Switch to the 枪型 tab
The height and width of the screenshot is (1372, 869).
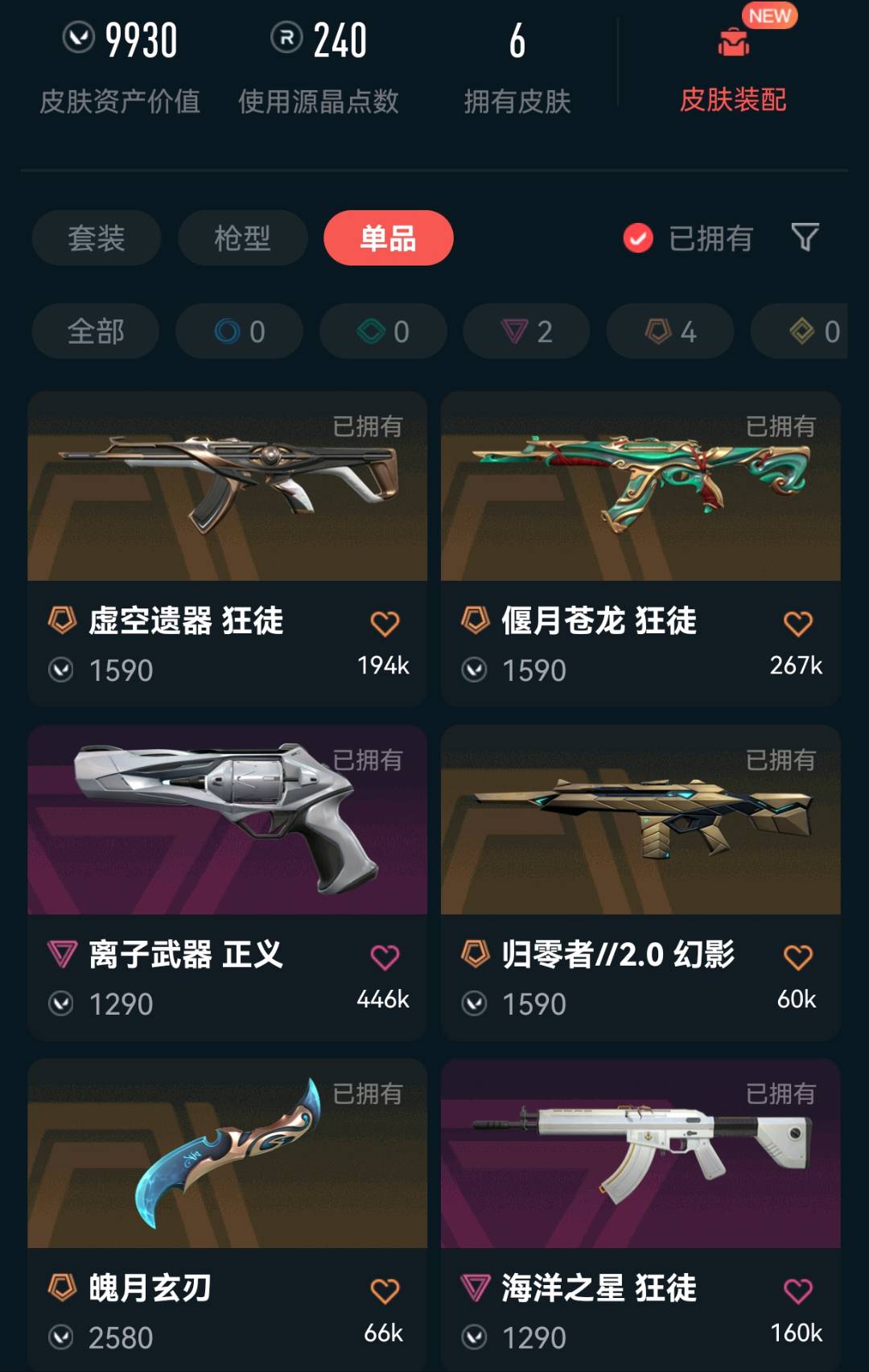coord(242,238)
